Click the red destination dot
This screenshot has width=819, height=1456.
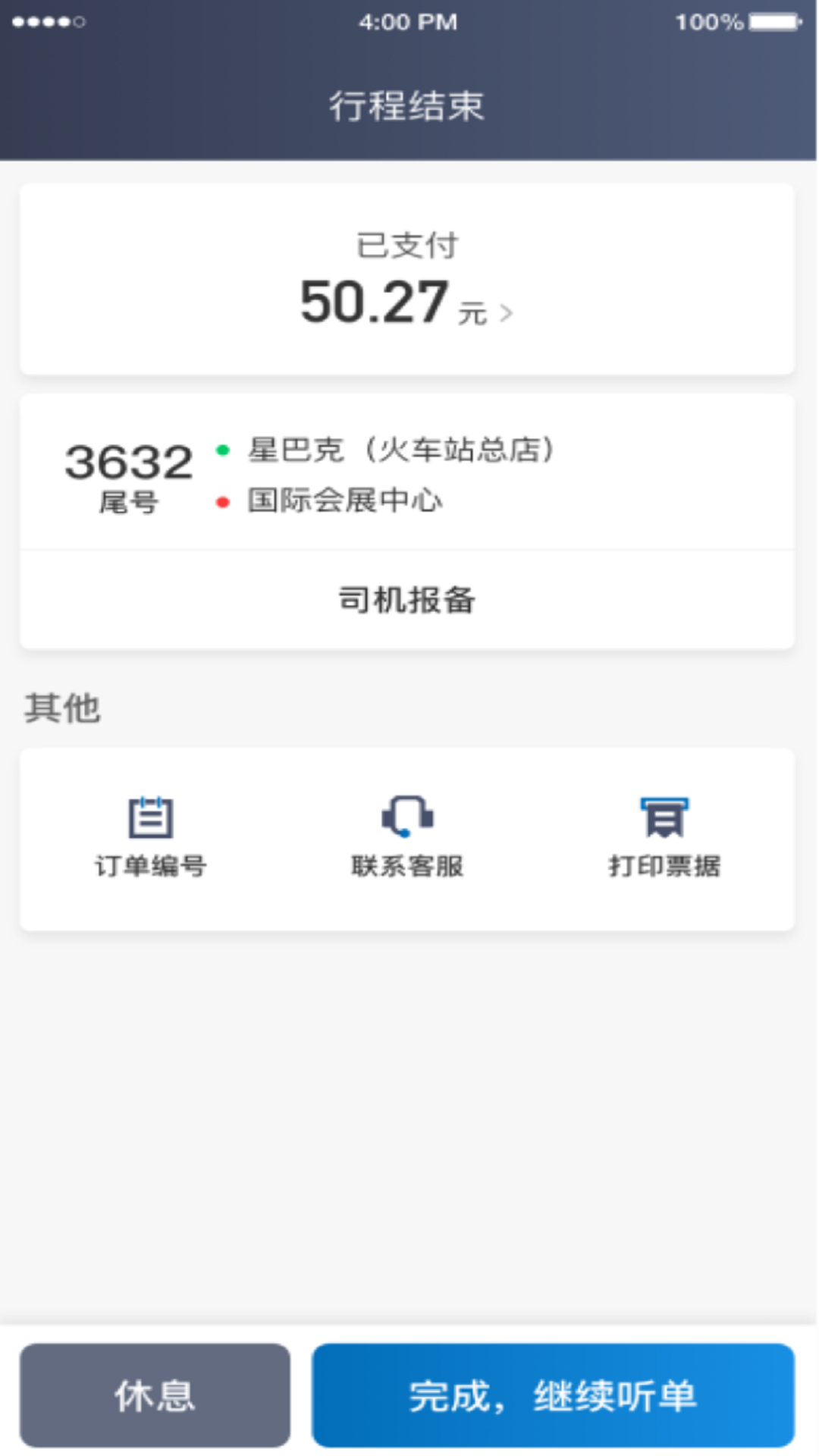coord(221,500)
